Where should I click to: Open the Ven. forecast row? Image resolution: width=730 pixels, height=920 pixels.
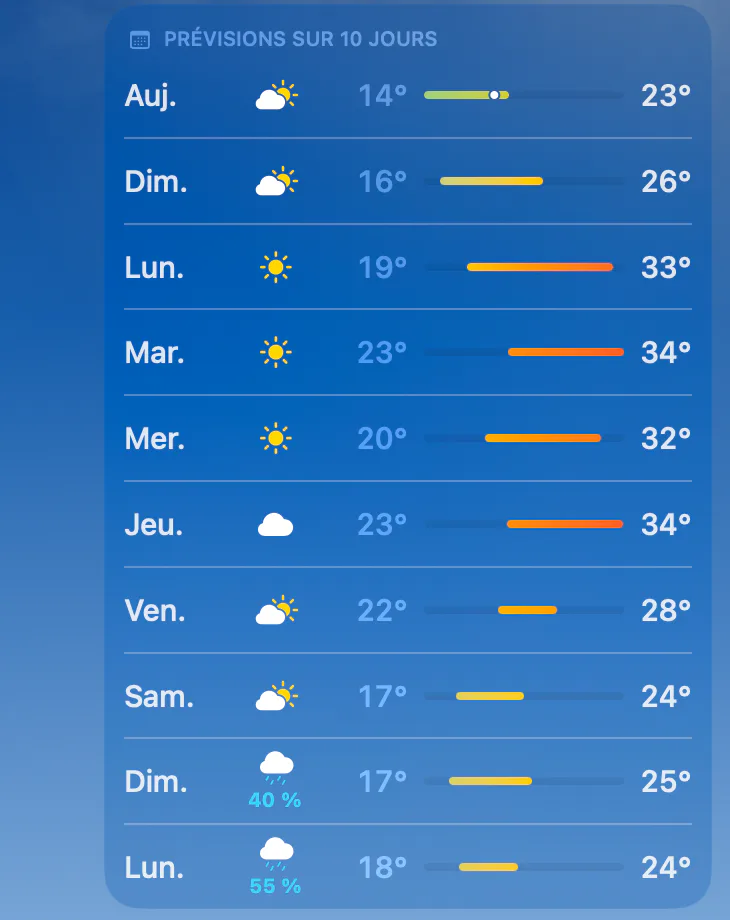click(408, 610)
